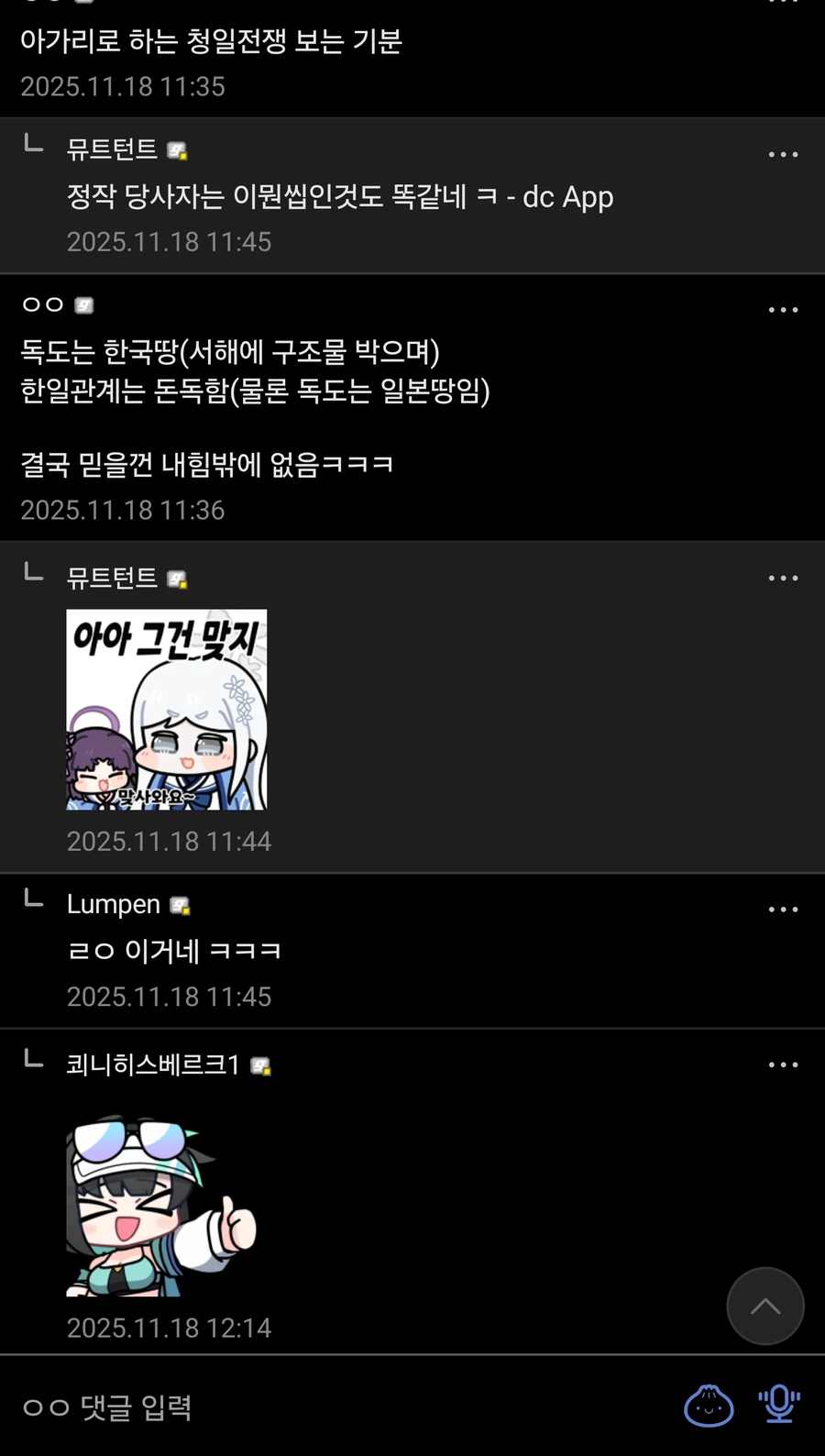Viewport: 825px width, 1456px height.
Task: Open 쾨니히스베르크1's comment options menu
Action: coord(784,1064)
